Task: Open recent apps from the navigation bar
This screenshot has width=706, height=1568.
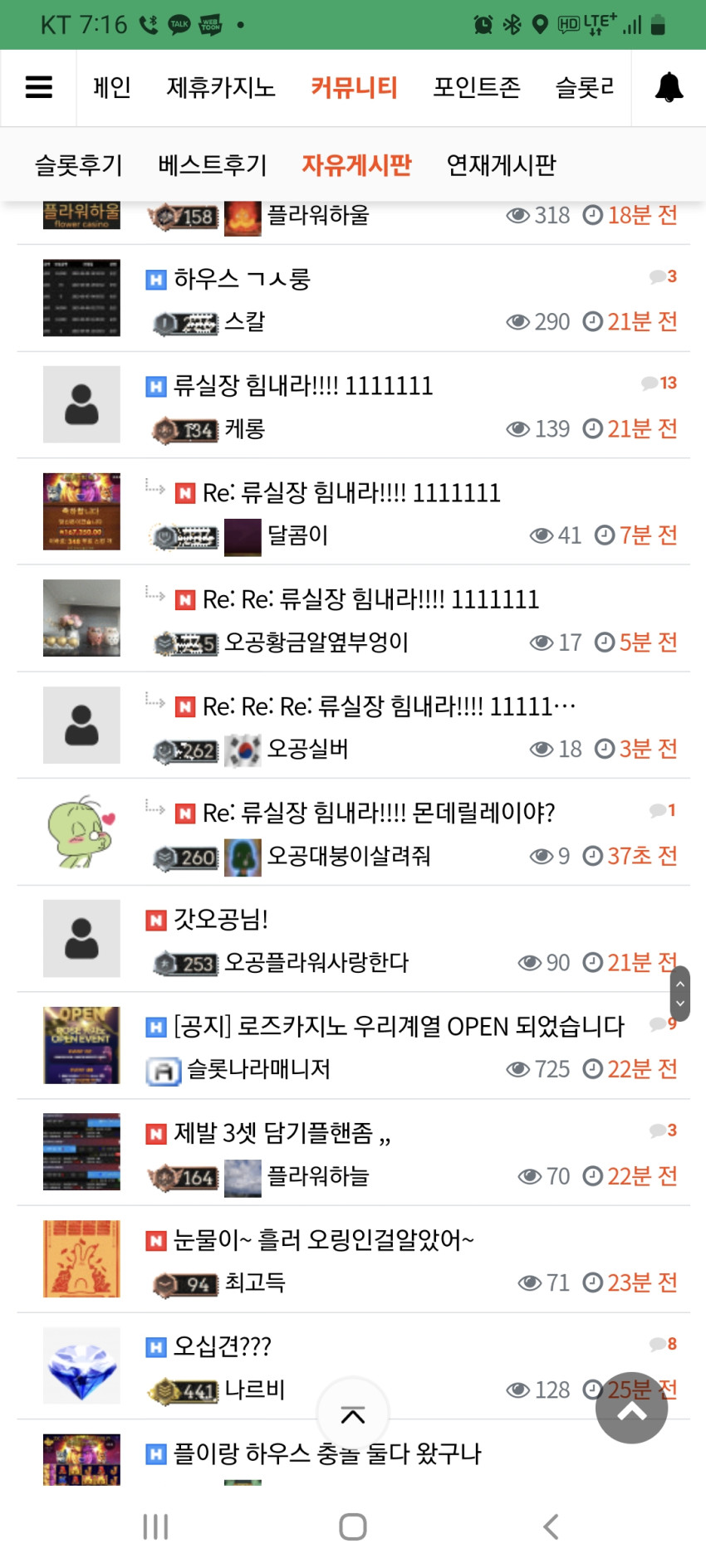Action: [155, 1526]
